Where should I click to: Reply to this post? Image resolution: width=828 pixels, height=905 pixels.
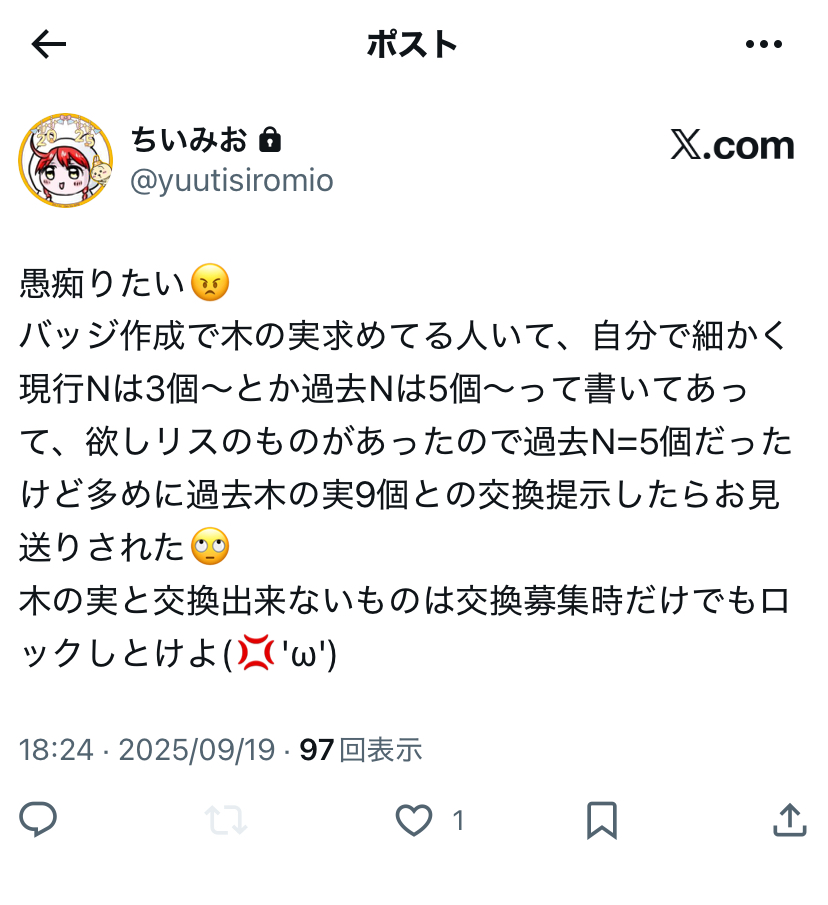[38, 820]
